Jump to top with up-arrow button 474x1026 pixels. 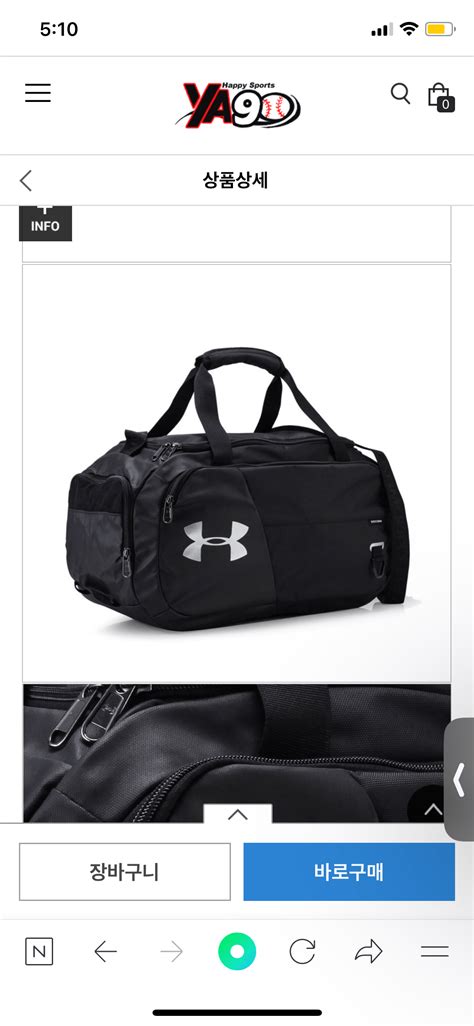pyautogui.click(x=432, y=809)
